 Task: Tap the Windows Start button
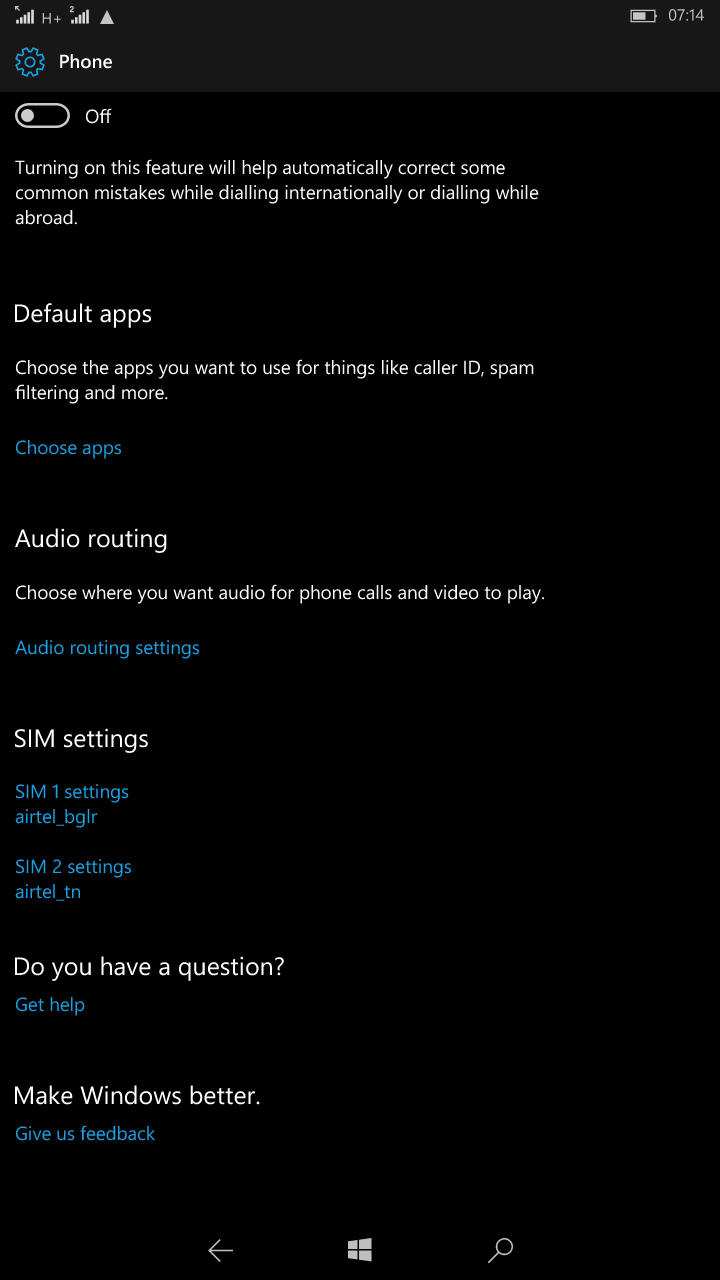click(x=360, y=1249)
